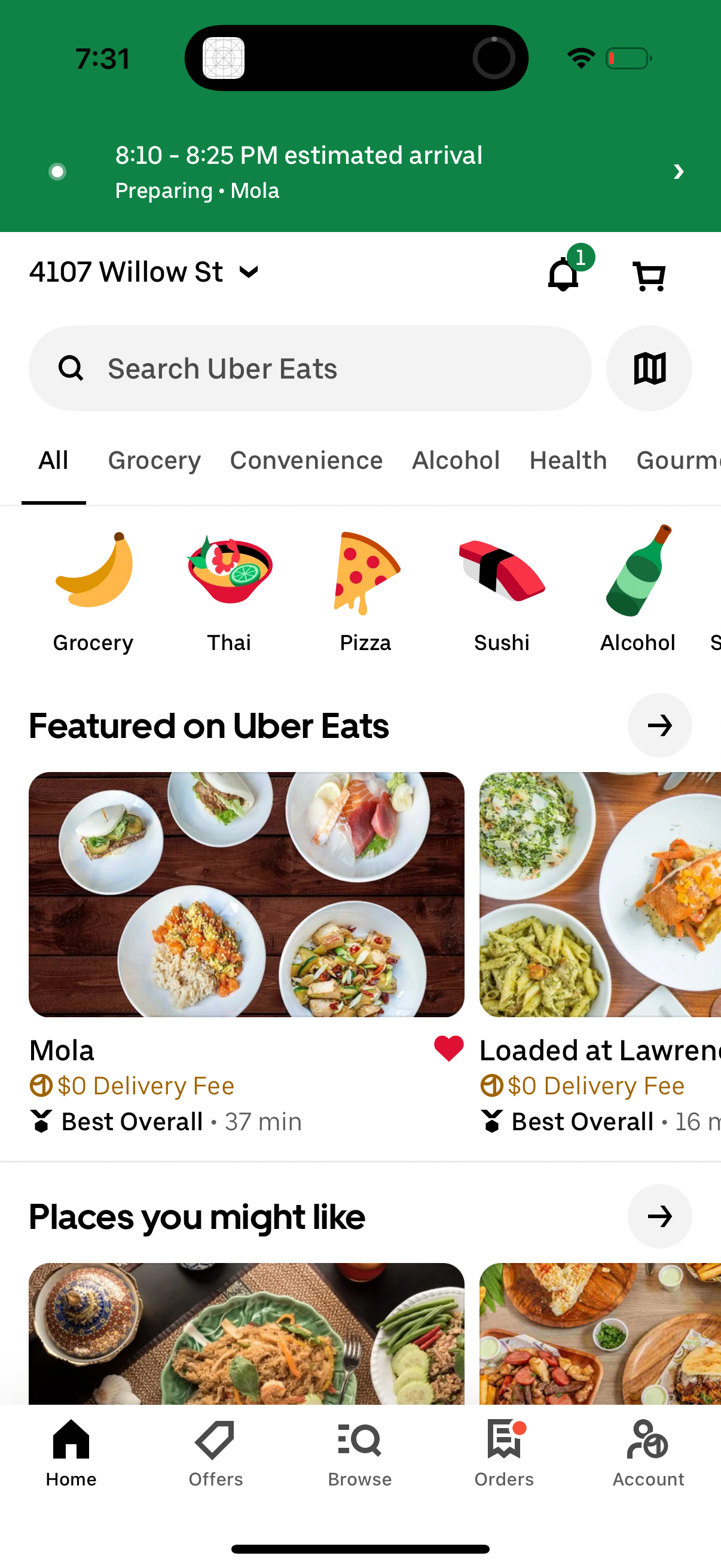Select the Pizza category icon
The width and height of the screenshot is (721, 1568).
(x=365, y=572)
